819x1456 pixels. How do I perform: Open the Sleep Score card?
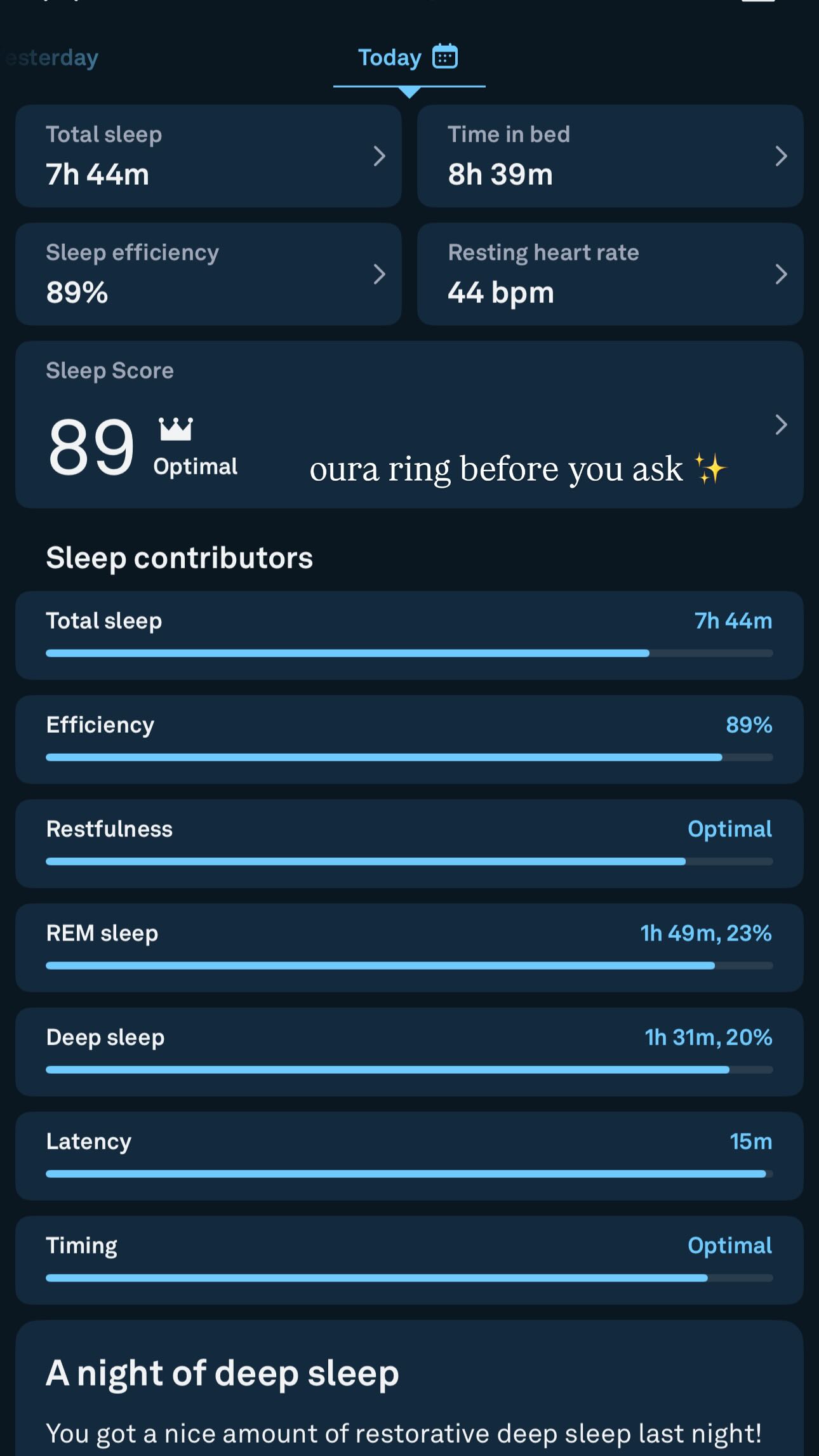click(409, 424)
